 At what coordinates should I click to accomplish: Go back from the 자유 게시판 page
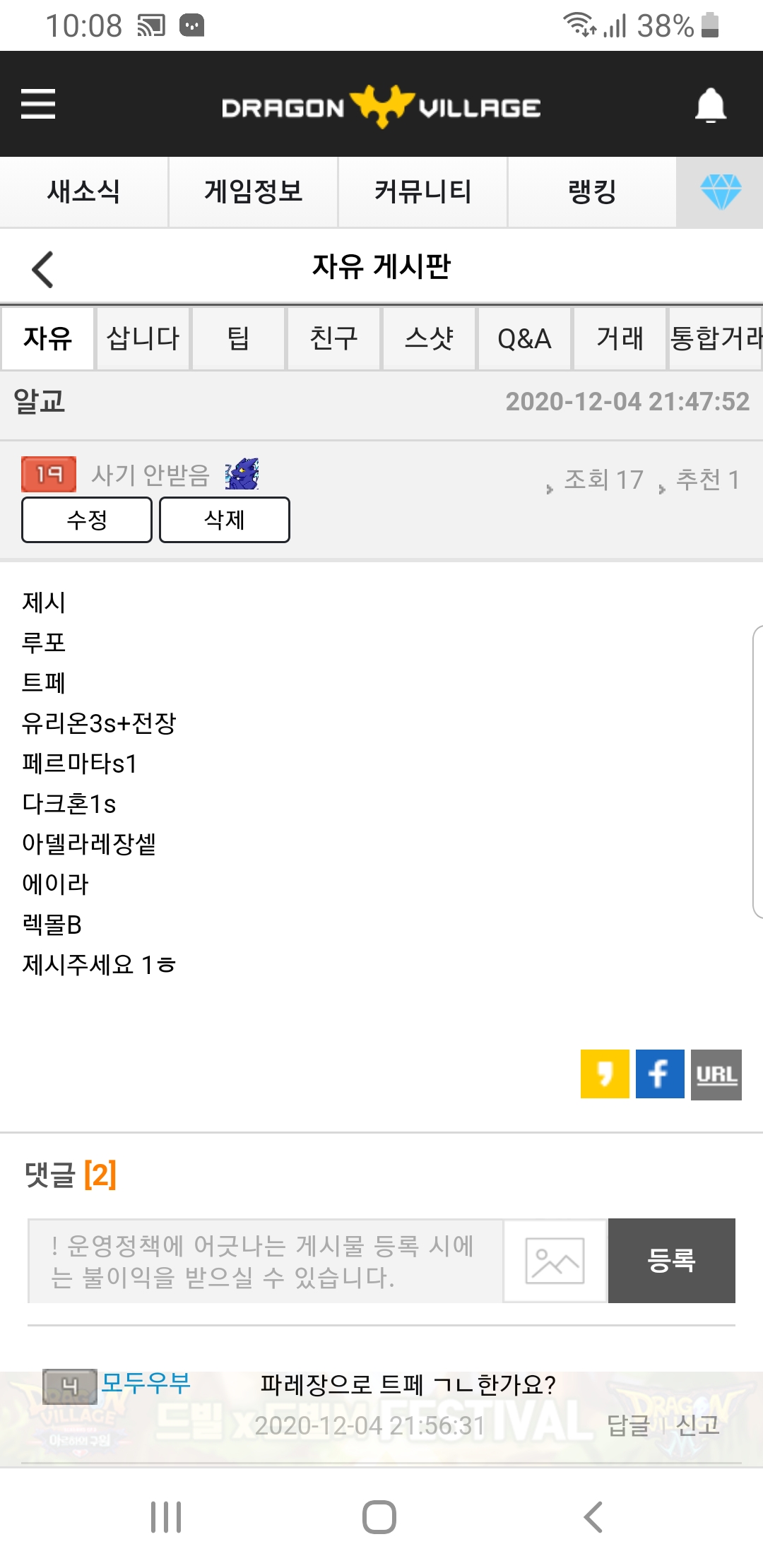point(42,269)
